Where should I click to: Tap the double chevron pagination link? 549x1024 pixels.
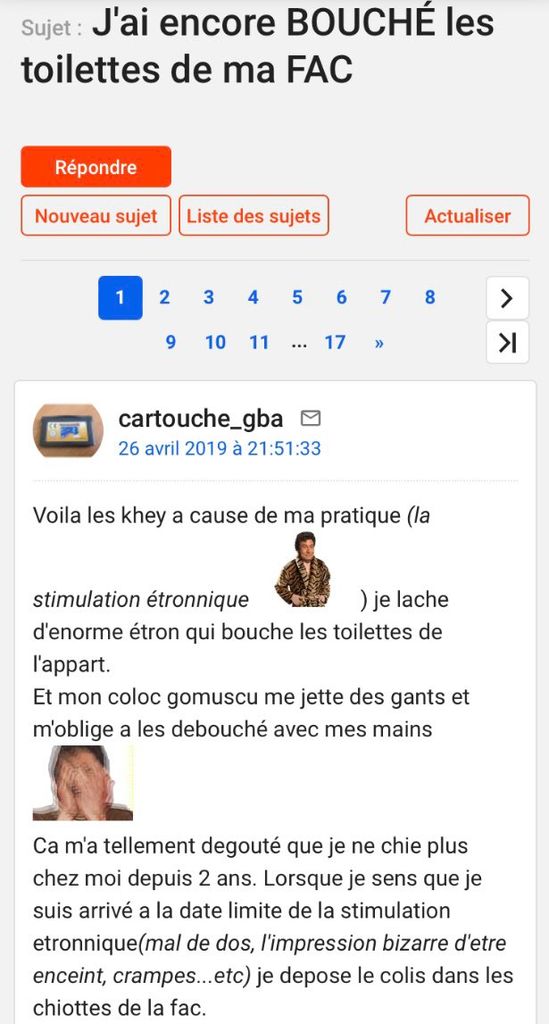point(379,343)
